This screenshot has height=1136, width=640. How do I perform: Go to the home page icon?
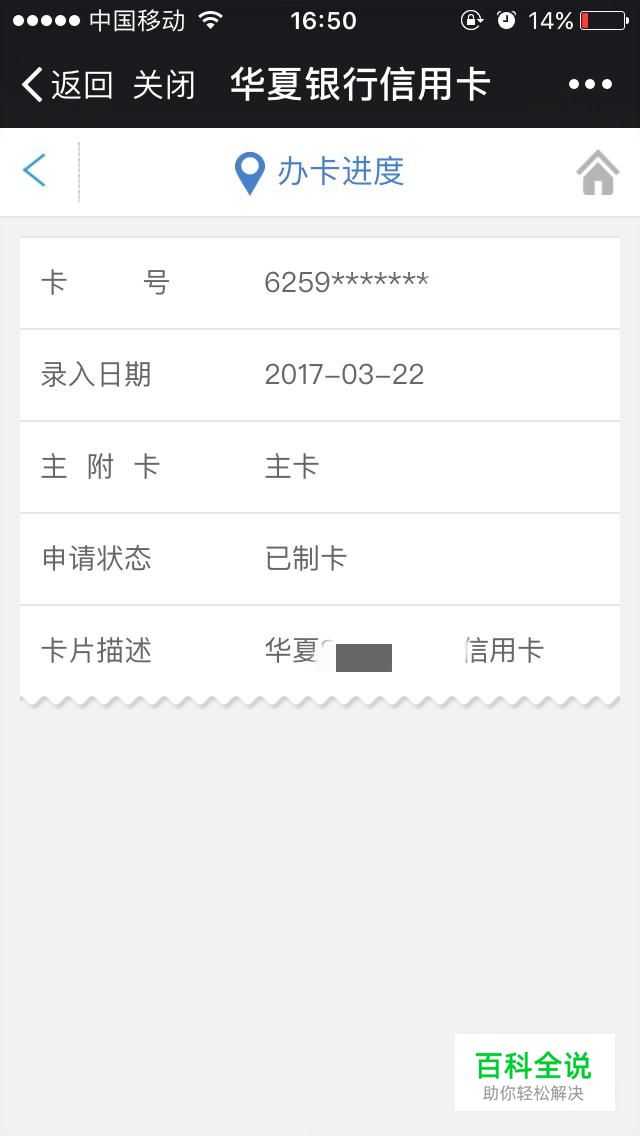tap(597, 173)
